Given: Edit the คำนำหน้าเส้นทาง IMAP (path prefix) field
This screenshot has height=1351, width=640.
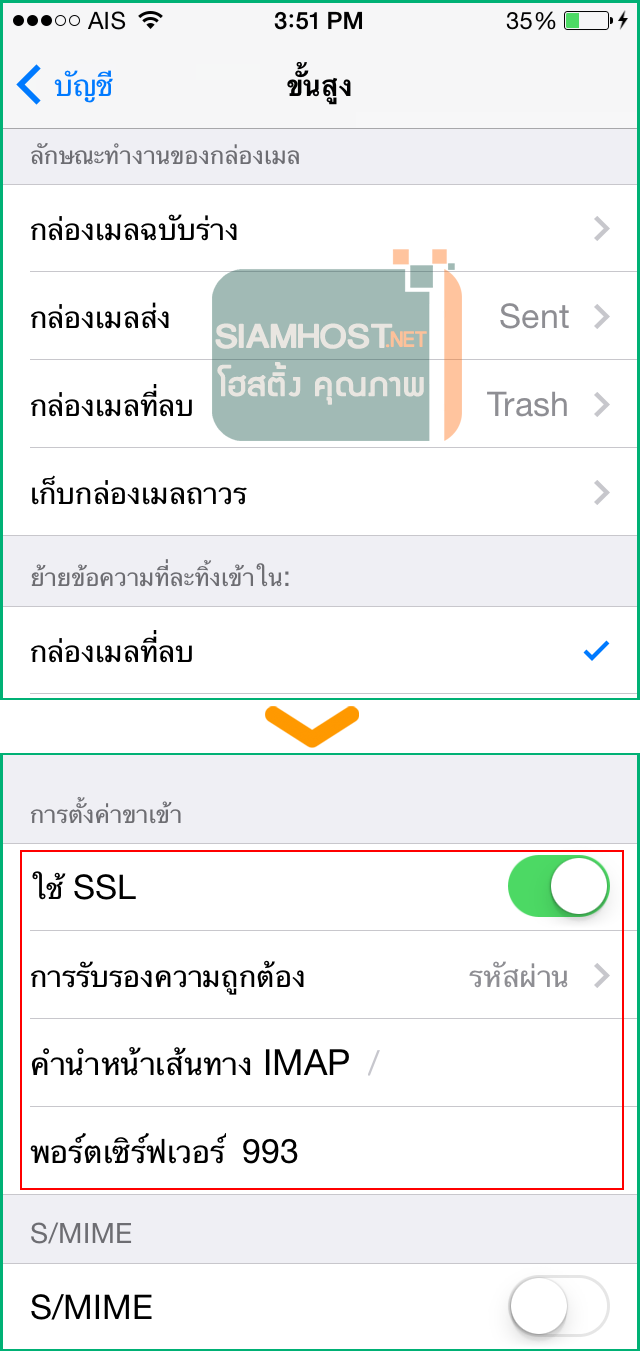Looking at the screenshot, I should (450, 1064).
